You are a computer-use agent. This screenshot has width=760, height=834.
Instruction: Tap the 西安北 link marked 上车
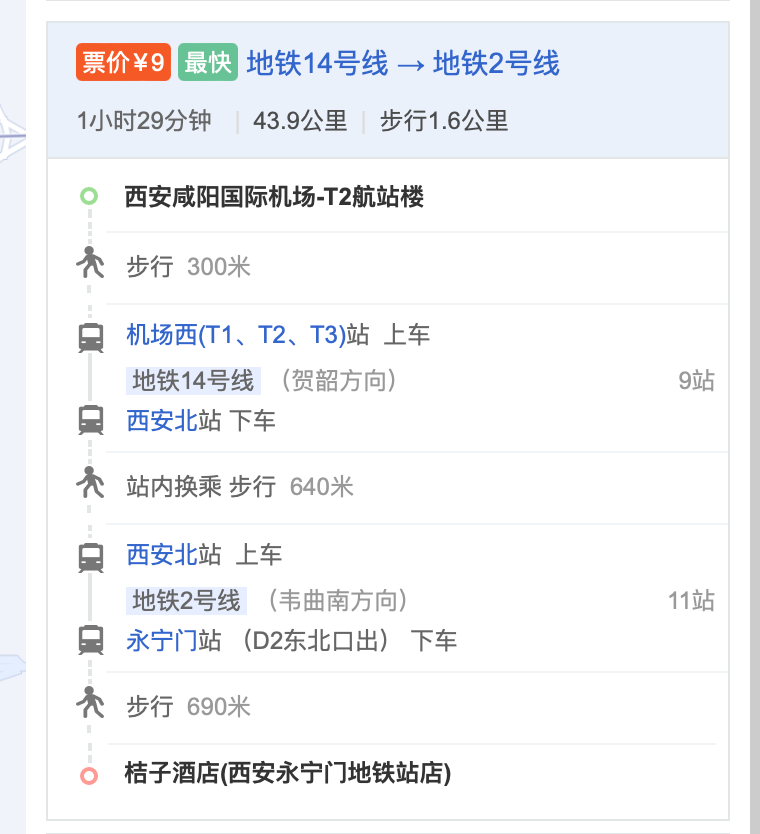[x=162, y=554]
